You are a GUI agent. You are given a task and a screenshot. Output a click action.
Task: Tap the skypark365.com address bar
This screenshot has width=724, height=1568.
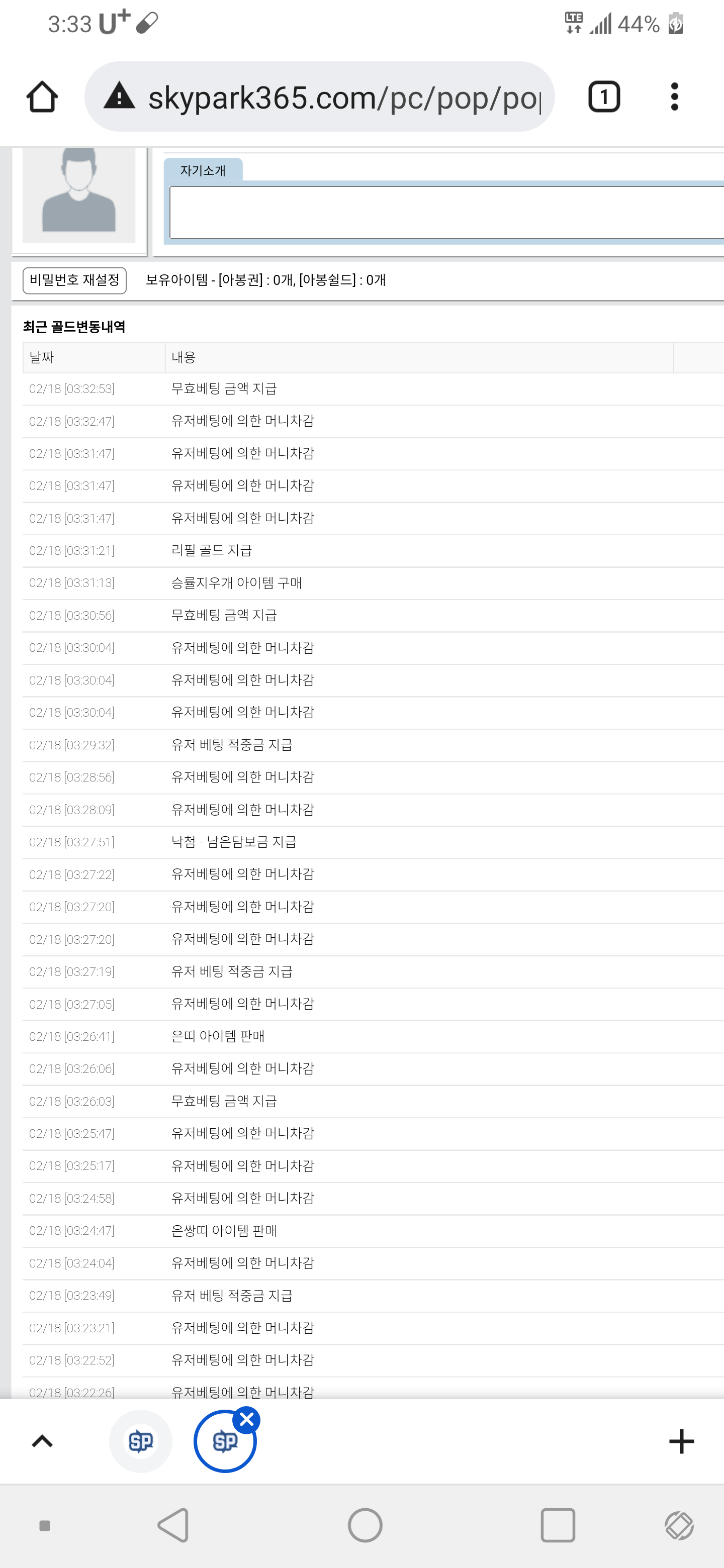(320, 97)
